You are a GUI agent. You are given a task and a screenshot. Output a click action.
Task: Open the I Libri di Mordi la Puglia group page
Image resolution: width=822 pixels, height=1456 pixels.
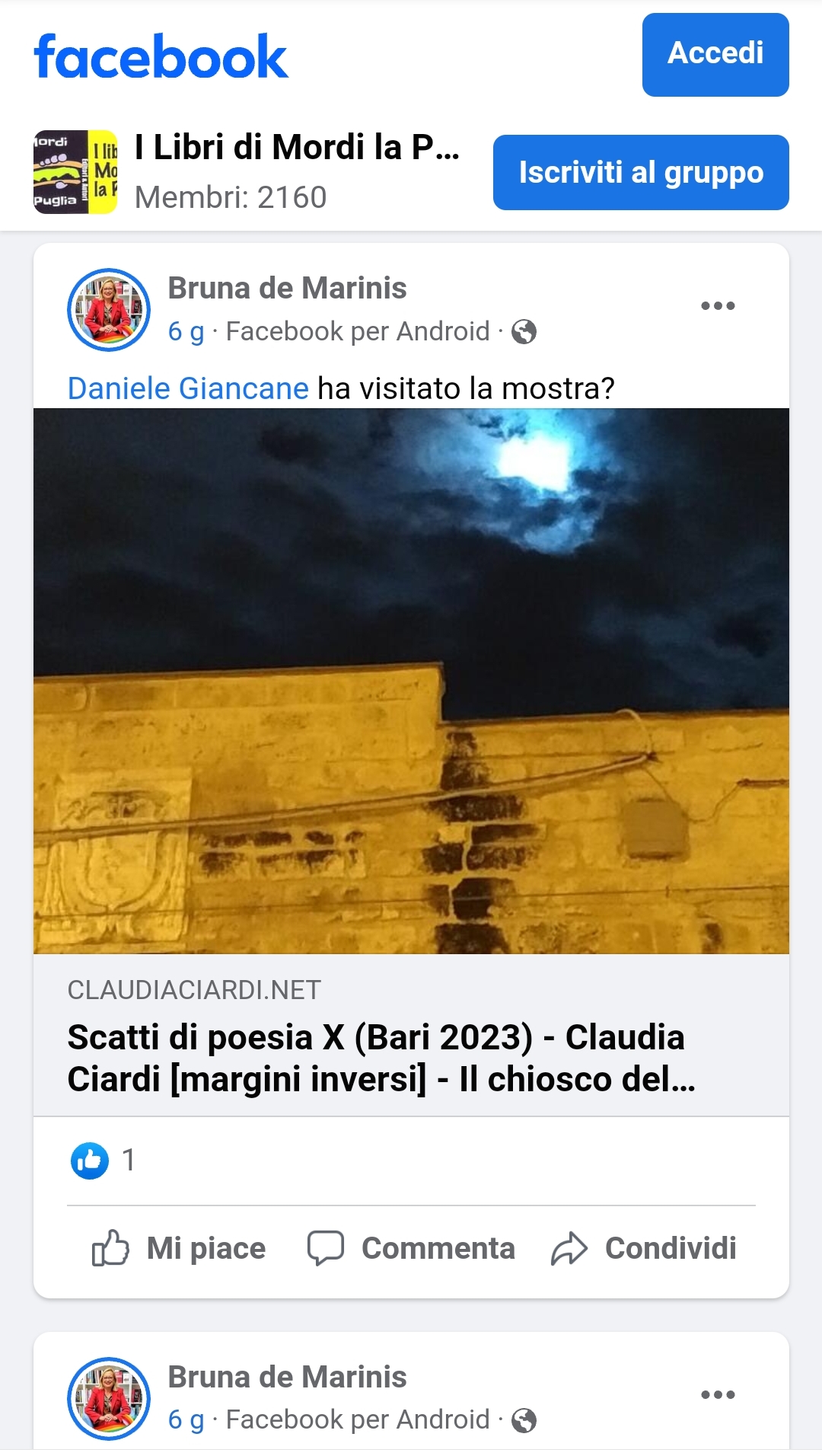[297, 147]
